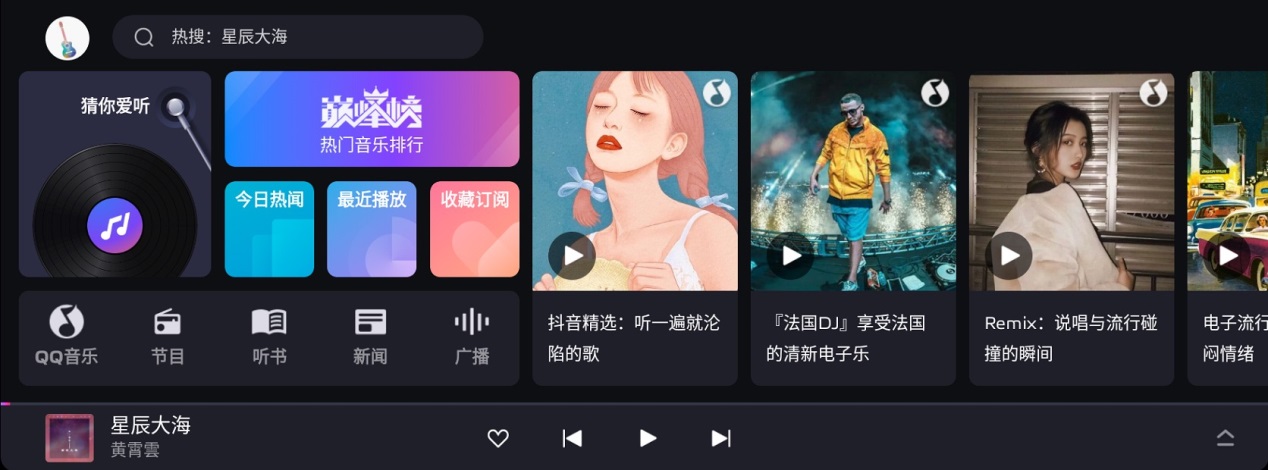Select the QQ音乐 category
The height and width of the screenshot is (470, 1268).
tap(67, 337)
